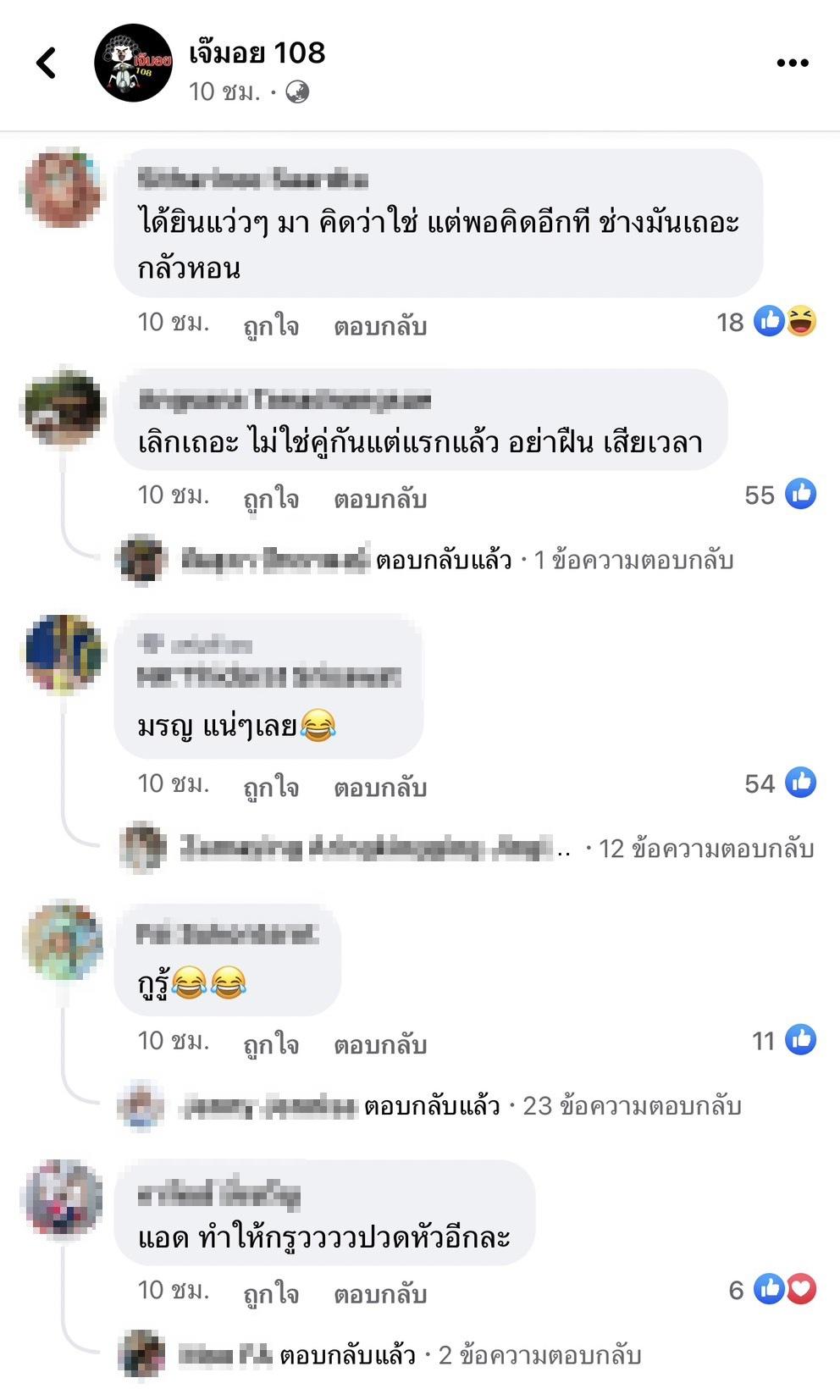Expand the 23 ข้อความตอบกลับ replies
The image size is (840, 1400).
click(x=632, y=1105)
